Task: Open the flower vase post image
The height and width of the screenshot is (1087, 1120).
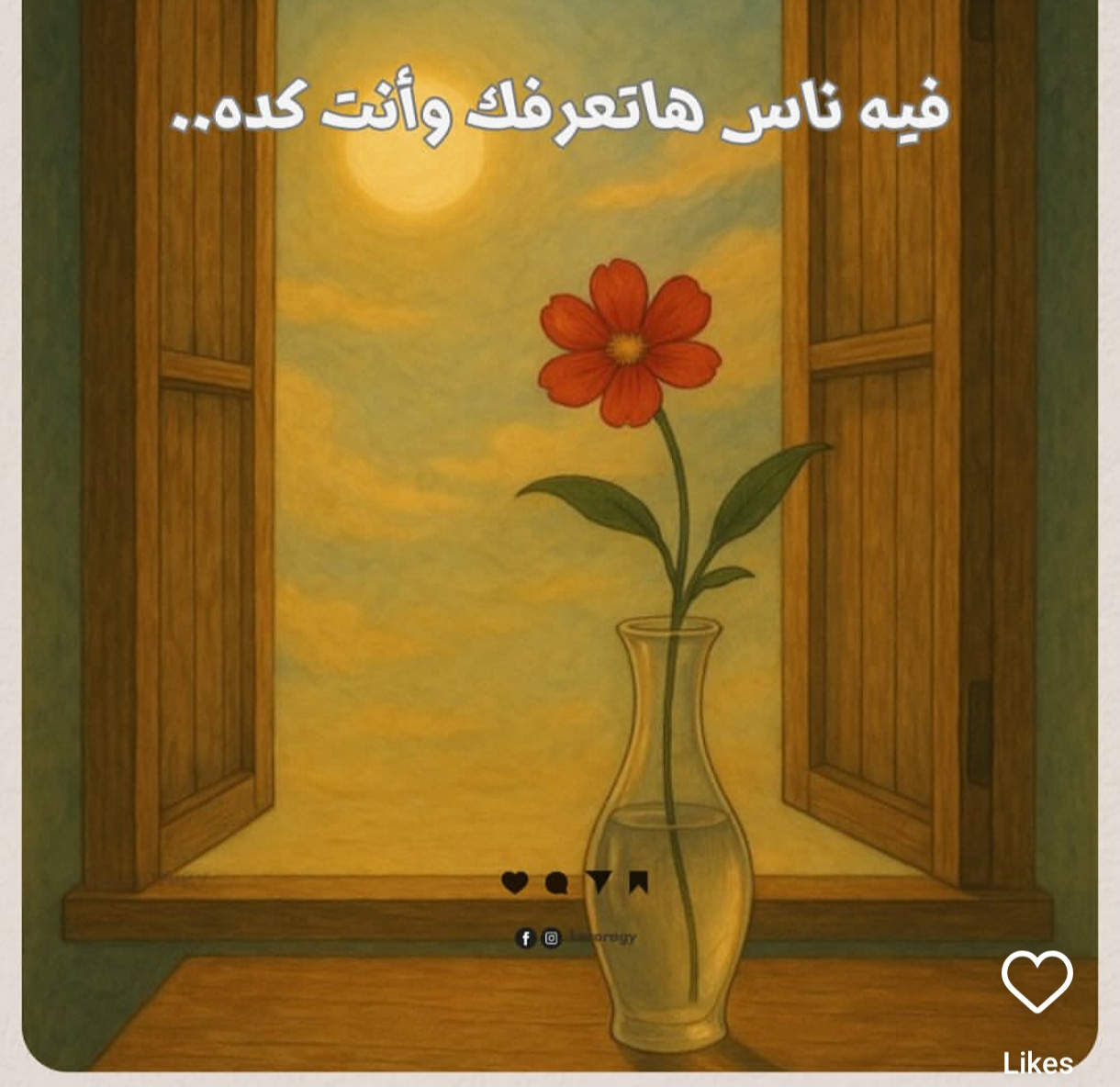Action: 558,532
